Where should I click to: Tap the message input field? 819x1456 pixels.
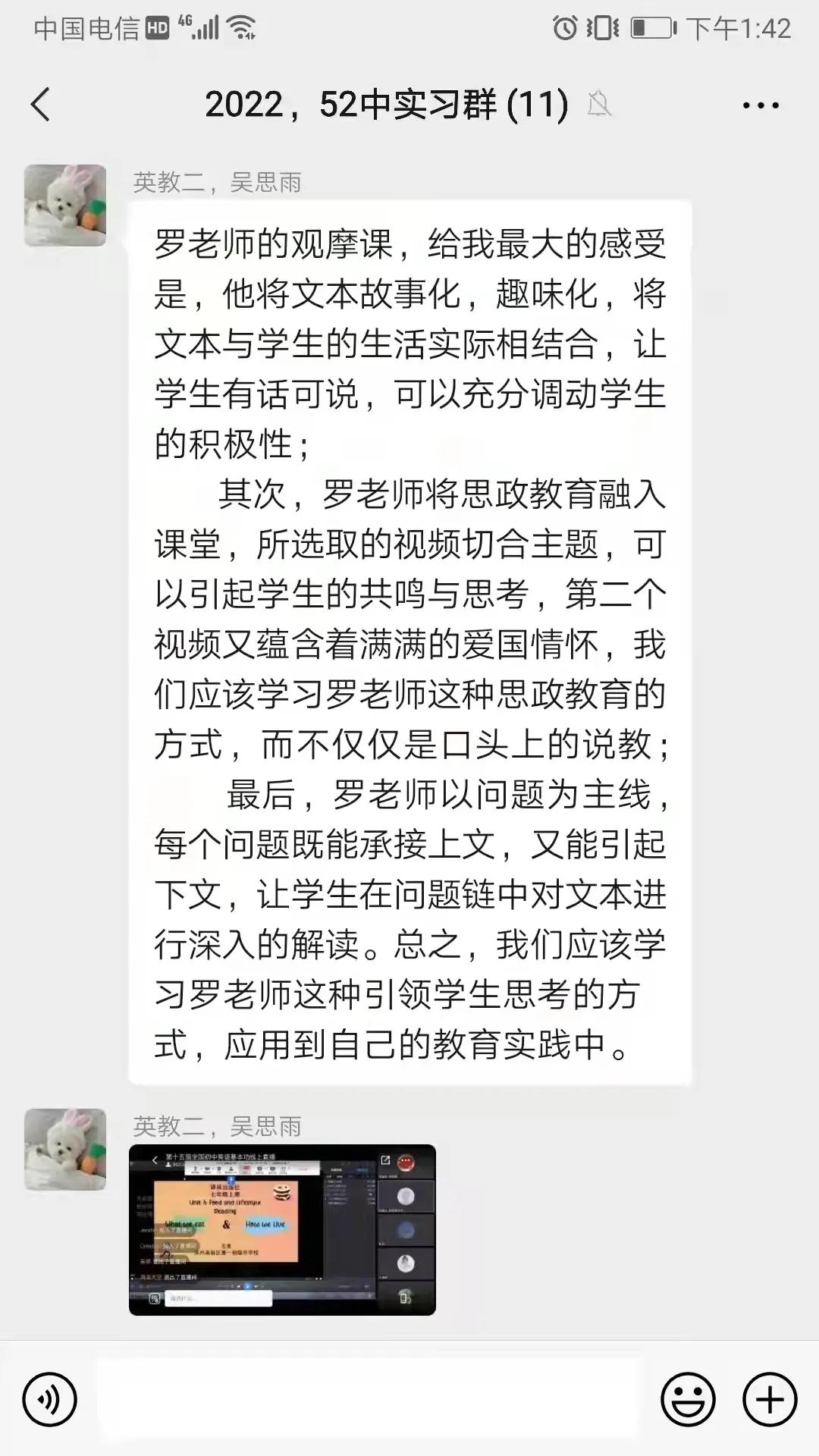(369, 1399)
